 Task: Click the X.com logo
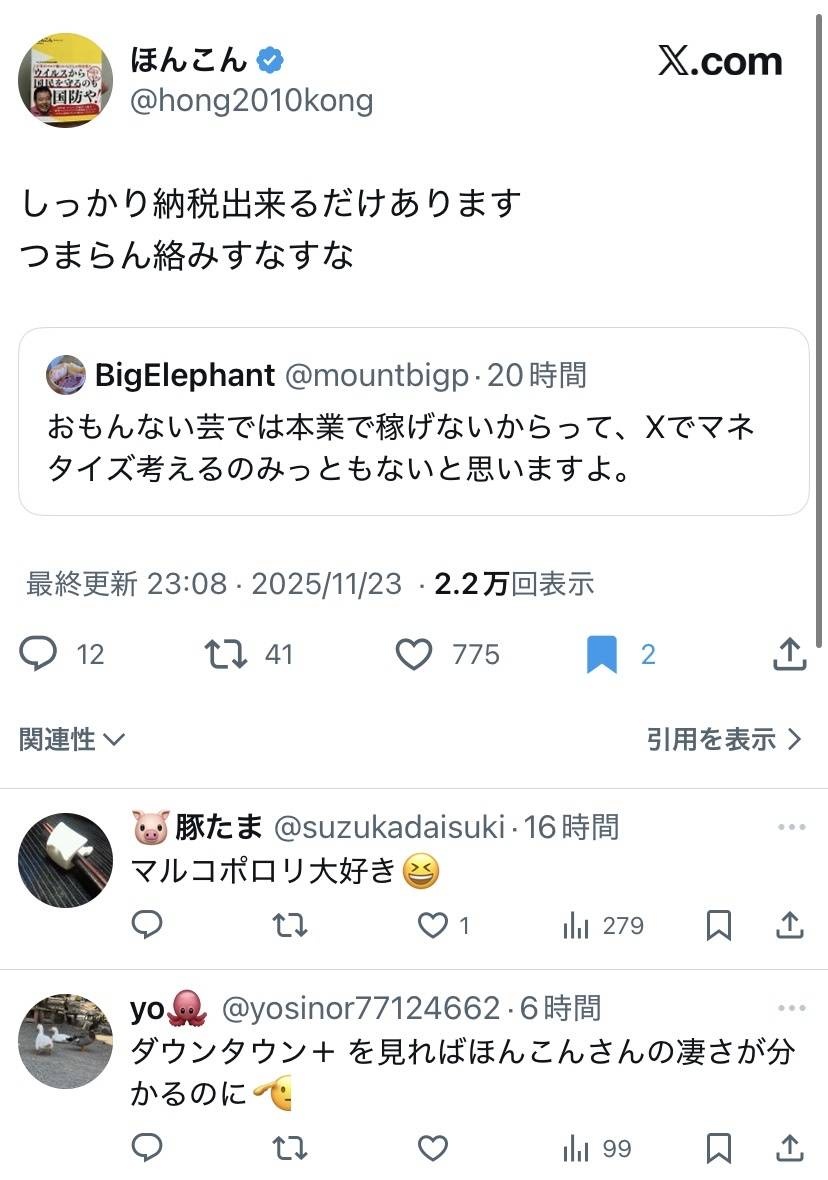717,62
